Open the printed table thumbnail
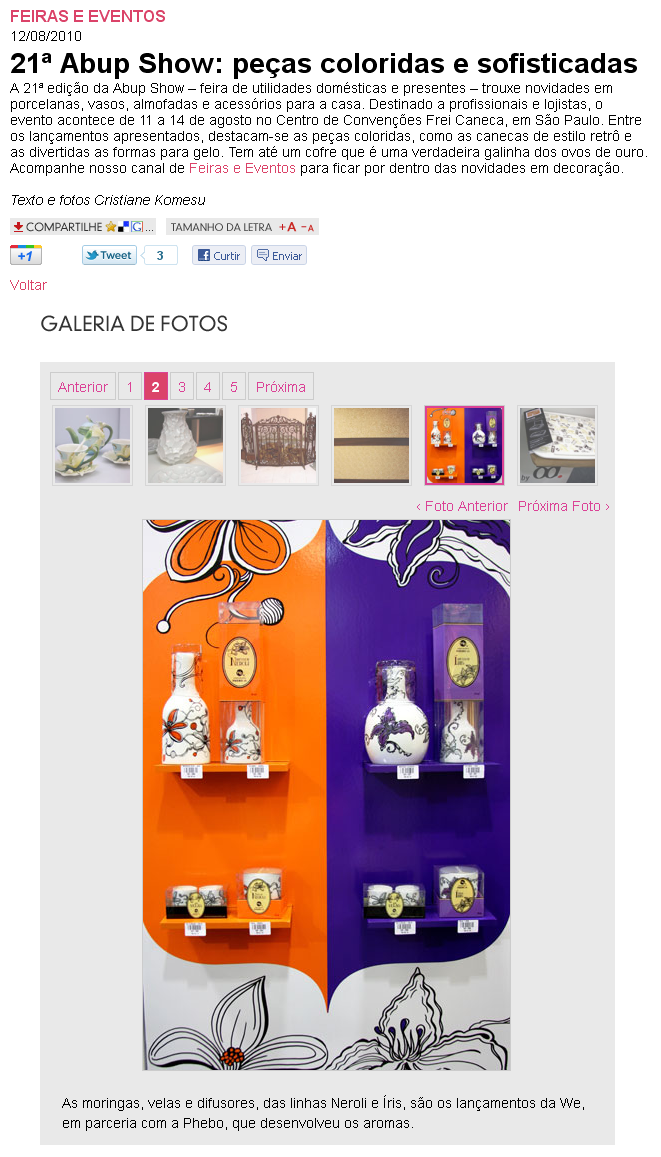This screenshot has width=661, height=1157. click(x=557, y=446)
